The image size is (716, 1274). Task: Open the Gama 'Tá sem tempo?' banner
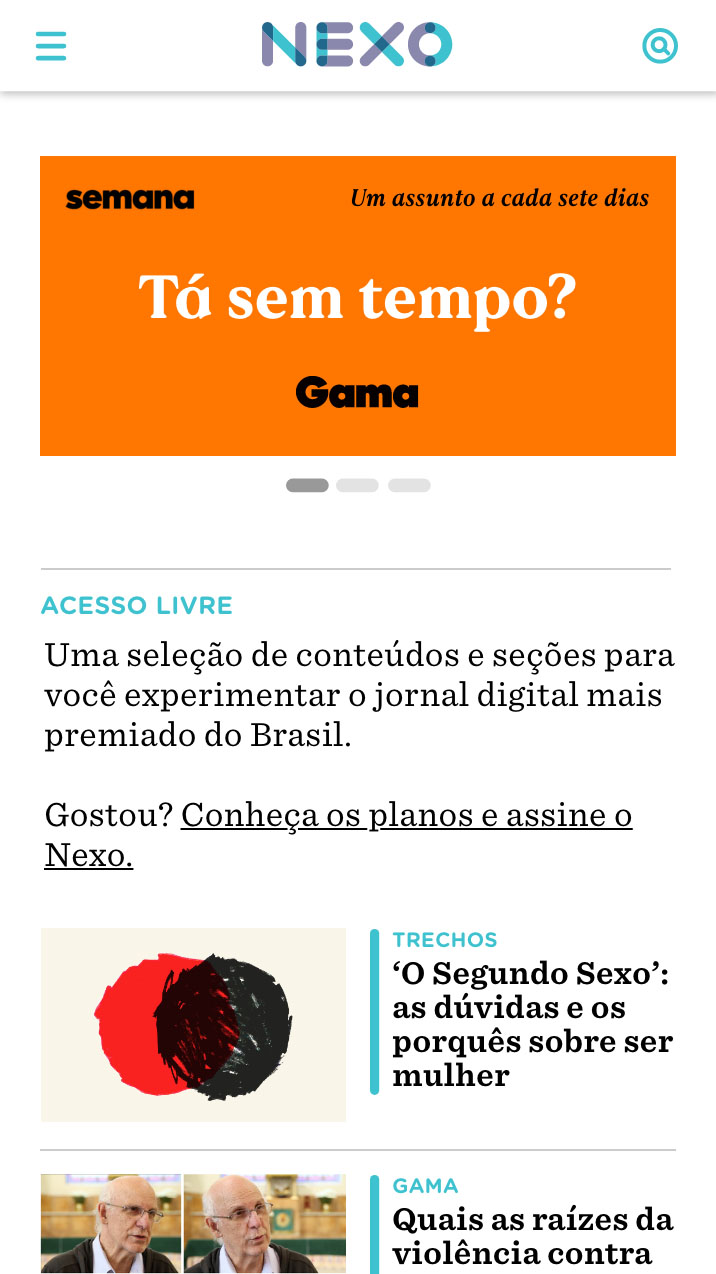click(358, 306)
